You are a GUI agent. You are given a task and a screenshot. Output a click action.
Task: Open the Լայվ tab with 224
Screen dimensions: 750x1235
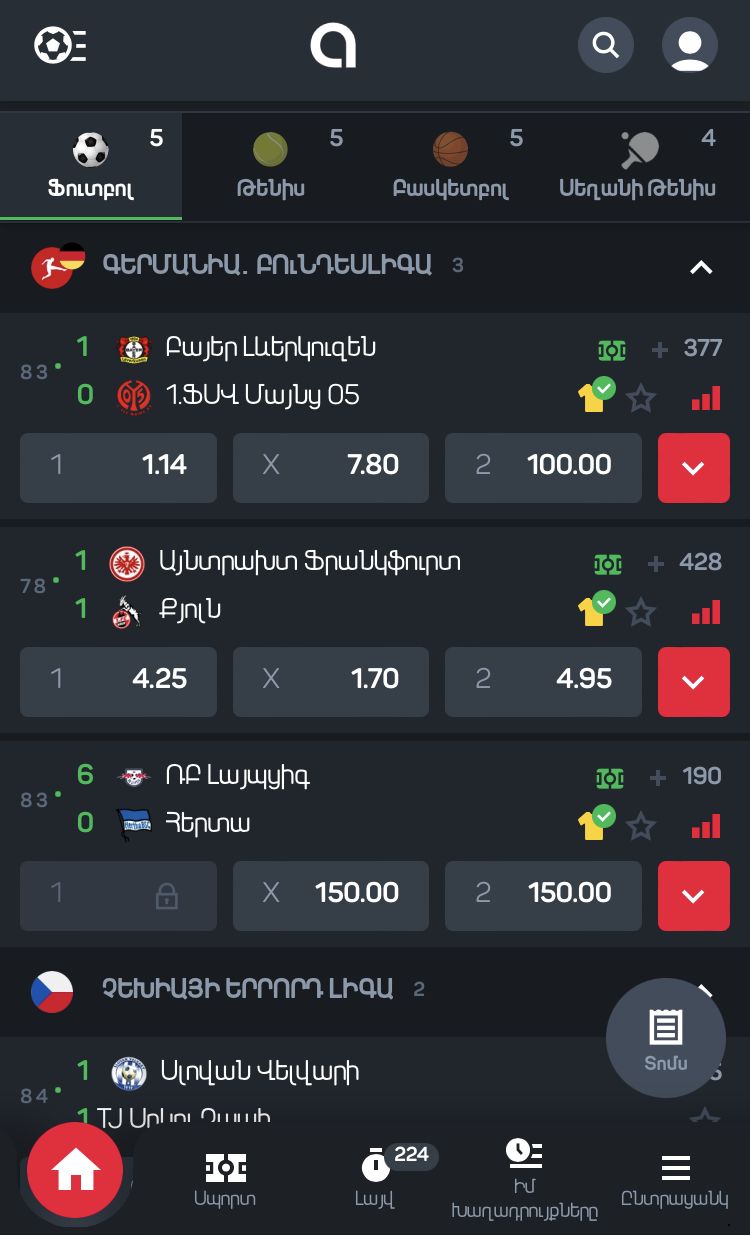[x=376, y=1180]
